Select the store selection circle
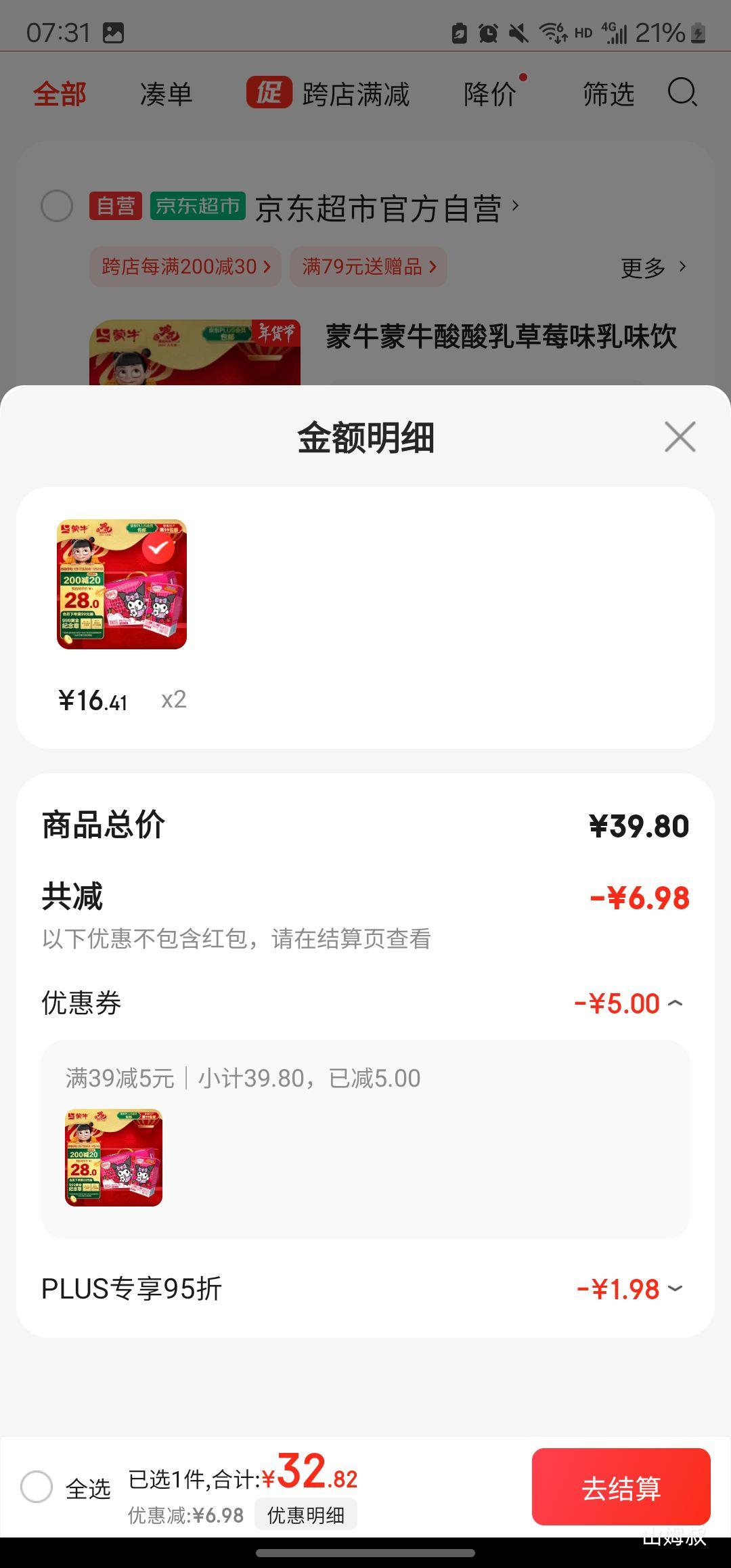 (x=58, y=206)
